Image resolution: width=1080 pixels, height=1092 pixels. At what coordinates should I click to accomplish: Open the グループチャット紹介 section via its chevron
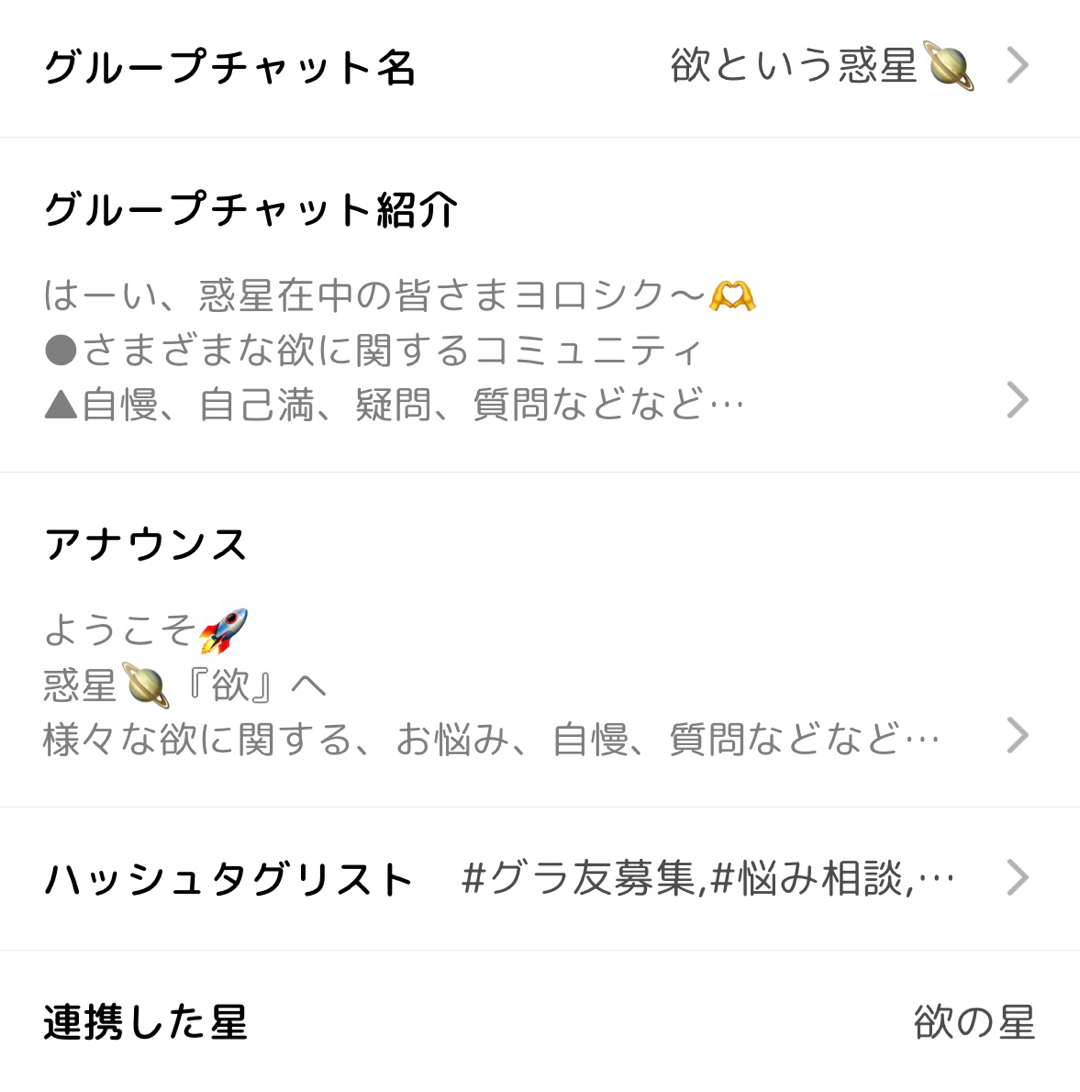pos(1018,400)
